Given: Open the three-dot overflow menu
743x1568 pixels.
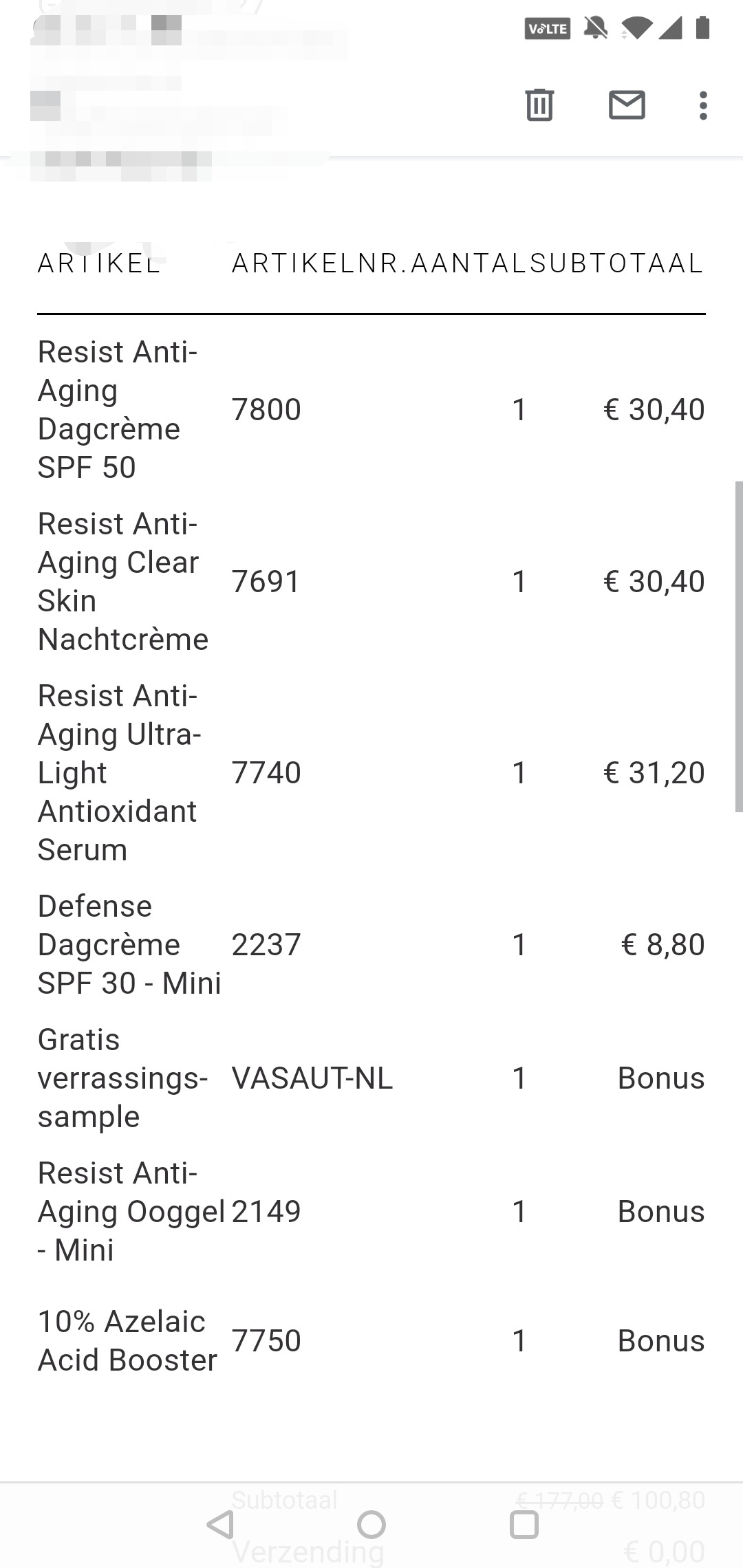Looking at the screenshot, I should pyautogui.click(x=702, y=105).
